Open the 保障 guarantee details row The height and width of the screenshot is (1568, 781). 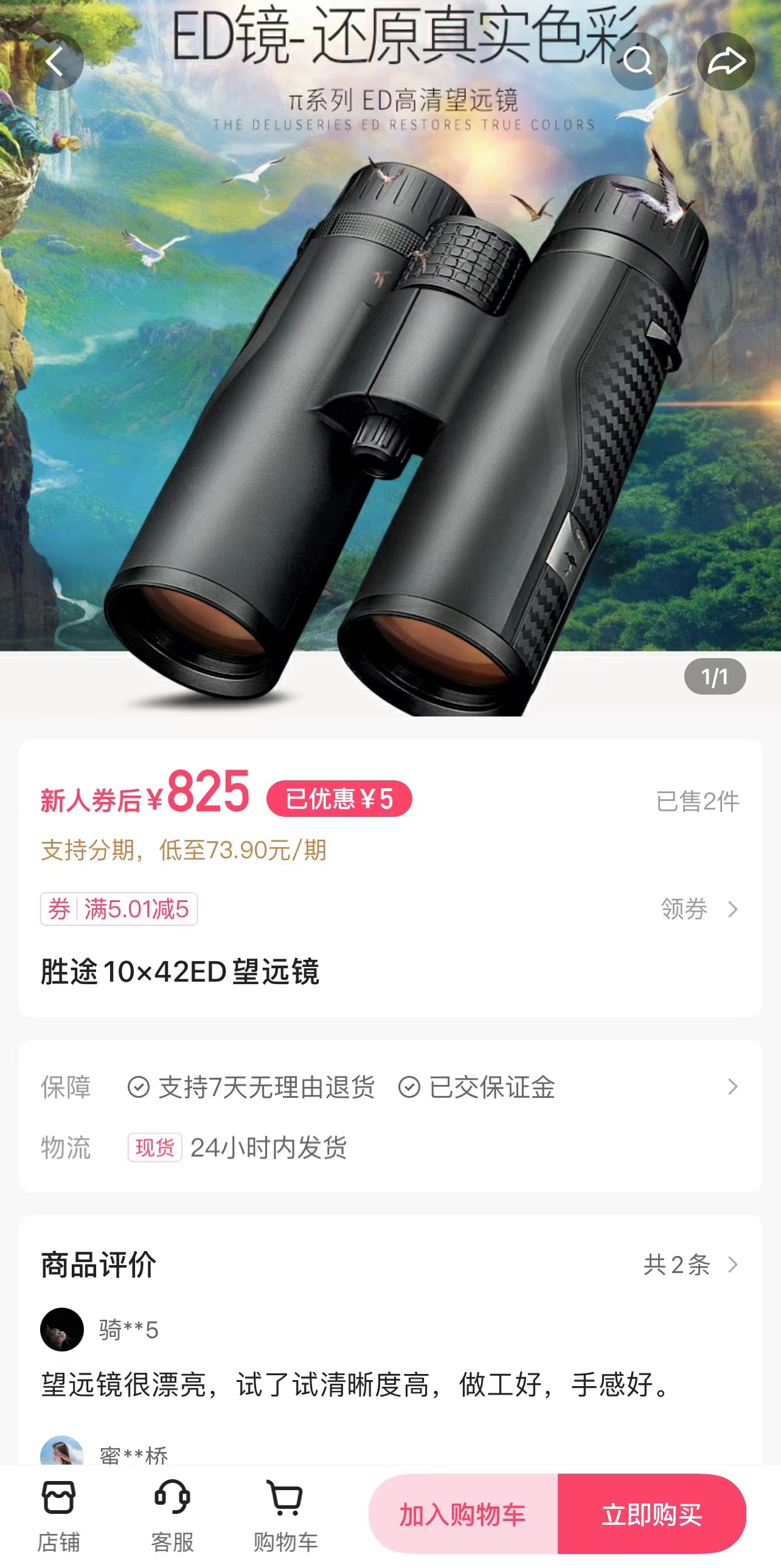click(x=389, y=1087)
